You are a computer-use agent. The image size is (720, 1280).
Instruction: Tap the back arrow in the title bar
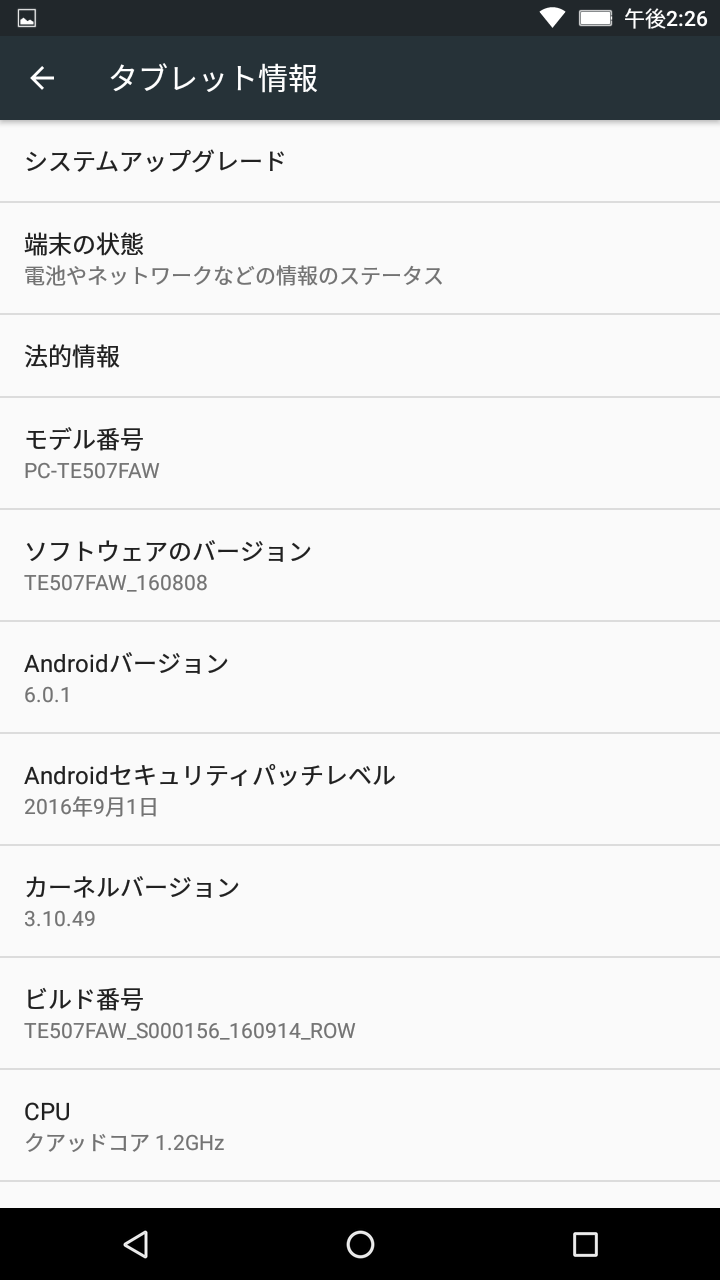pyautogui.click(x=41, y=78)
